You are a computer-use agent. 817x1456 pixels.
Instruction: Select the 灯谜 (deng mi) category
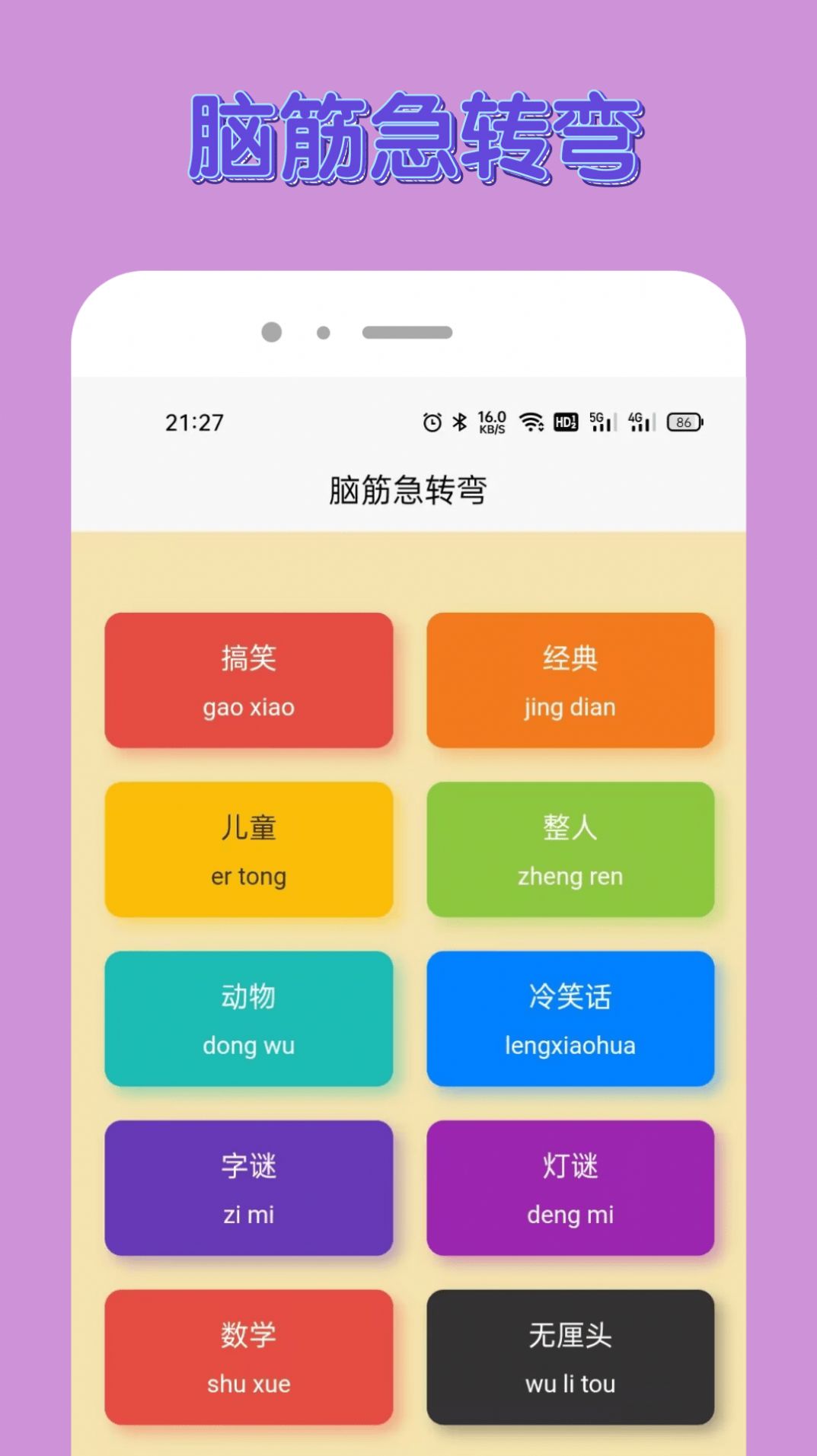(x=570, y=1189)
